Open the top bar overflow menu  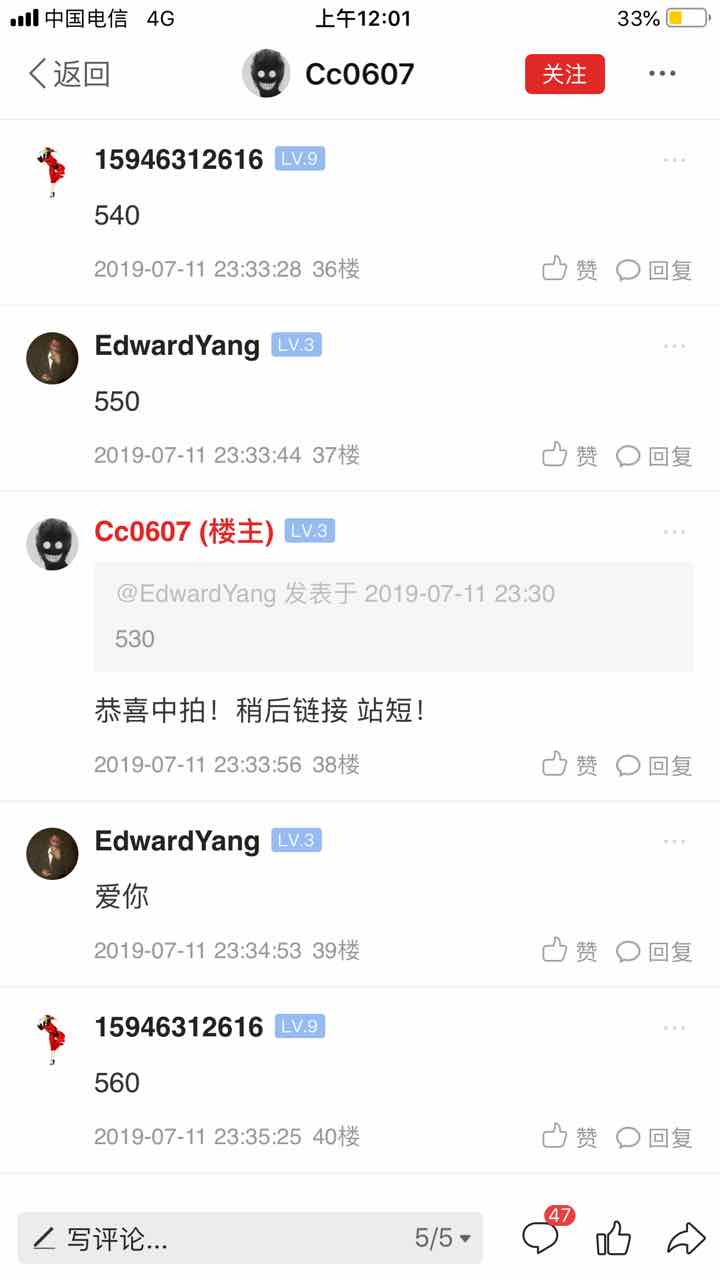point(662,74)
